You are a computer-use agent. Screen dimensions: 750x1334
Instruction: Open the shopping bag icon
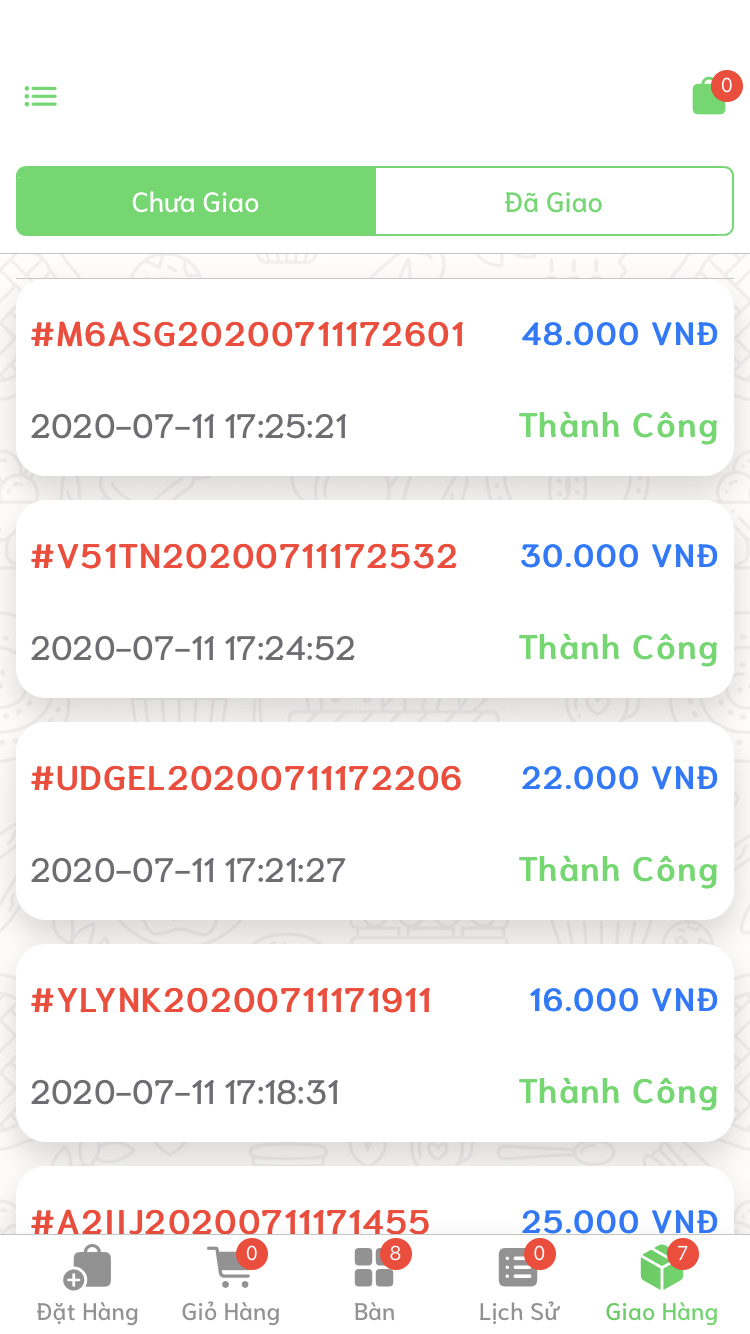point(709,96)
